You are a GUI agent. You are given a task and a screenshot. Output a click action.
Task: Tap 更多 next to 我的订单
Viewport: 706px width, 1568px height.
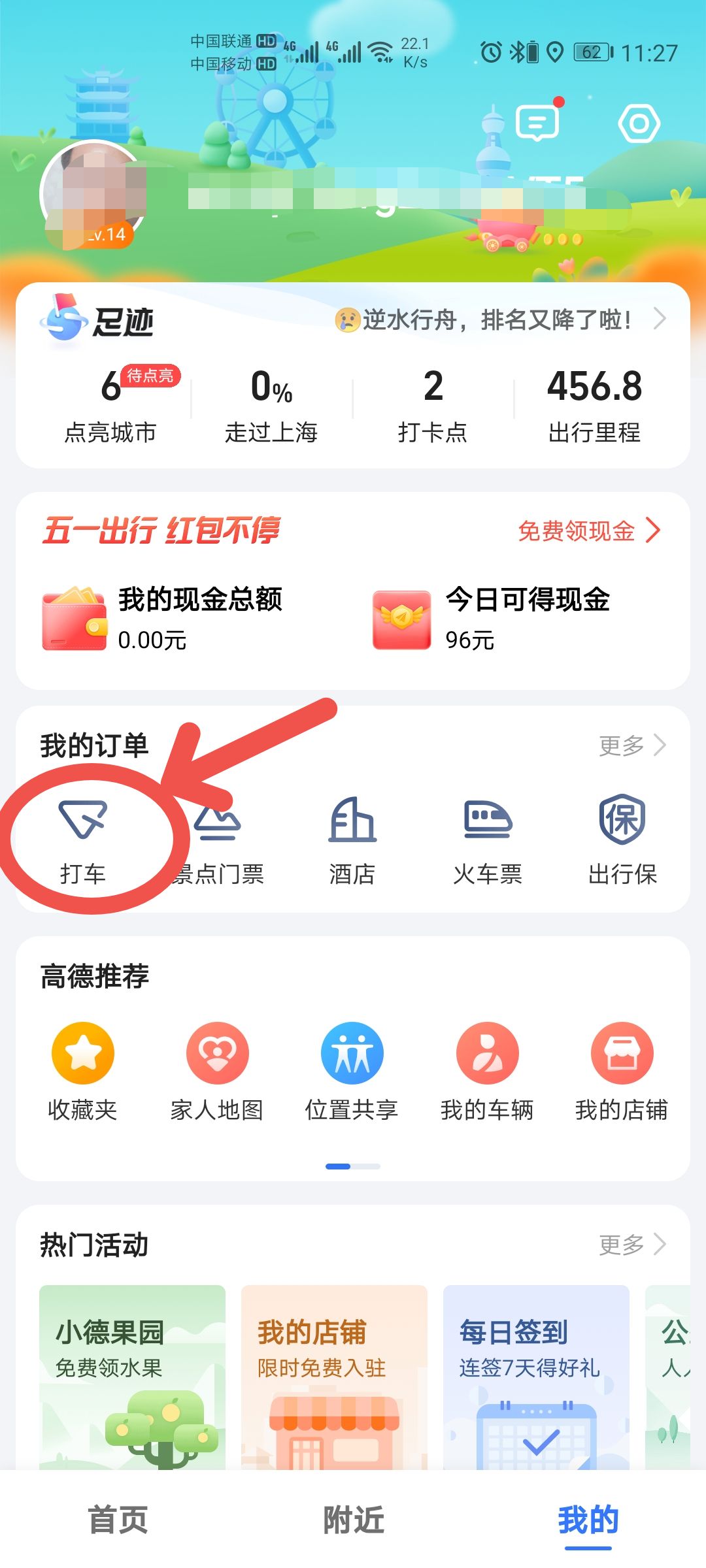click(631, 745)
